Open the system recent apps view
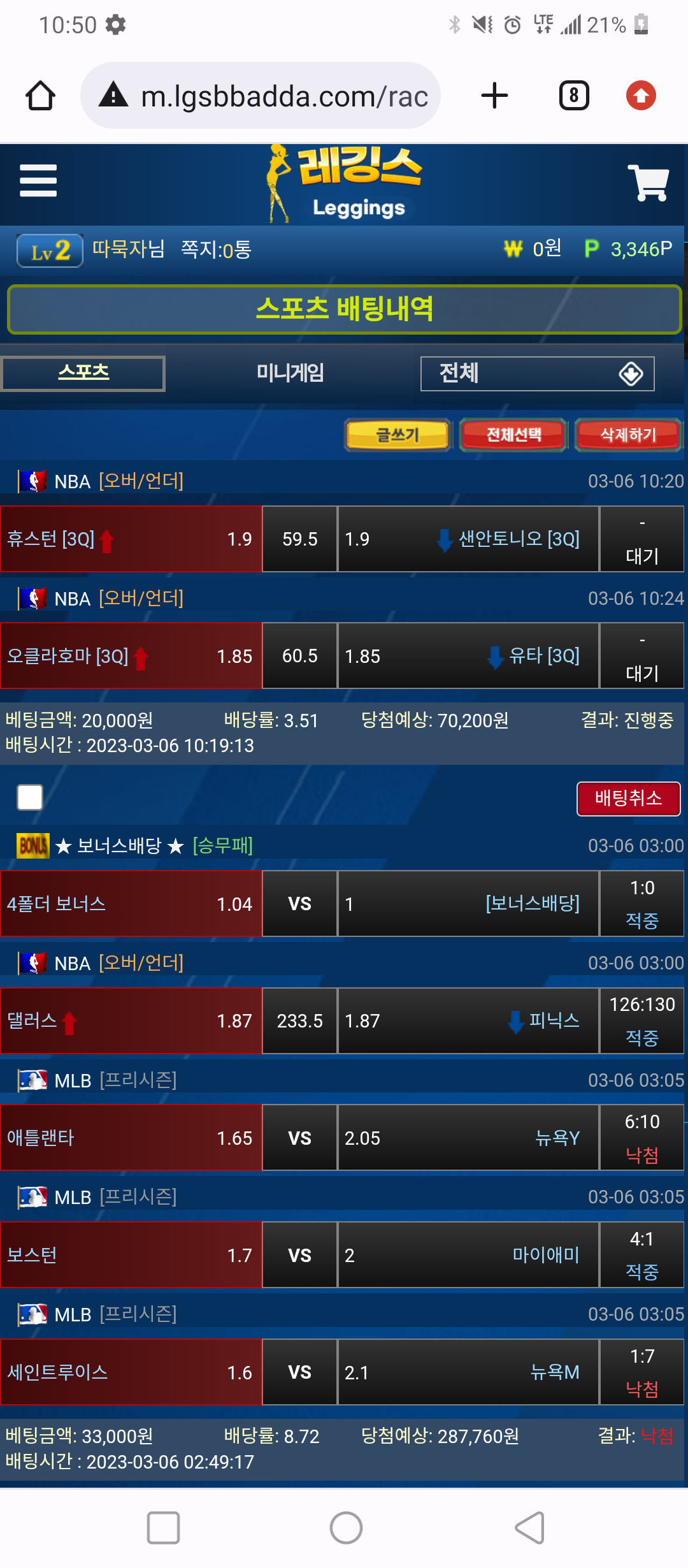The width and height of the screenshot is (688, 1568). click(x=163, y=1527)
